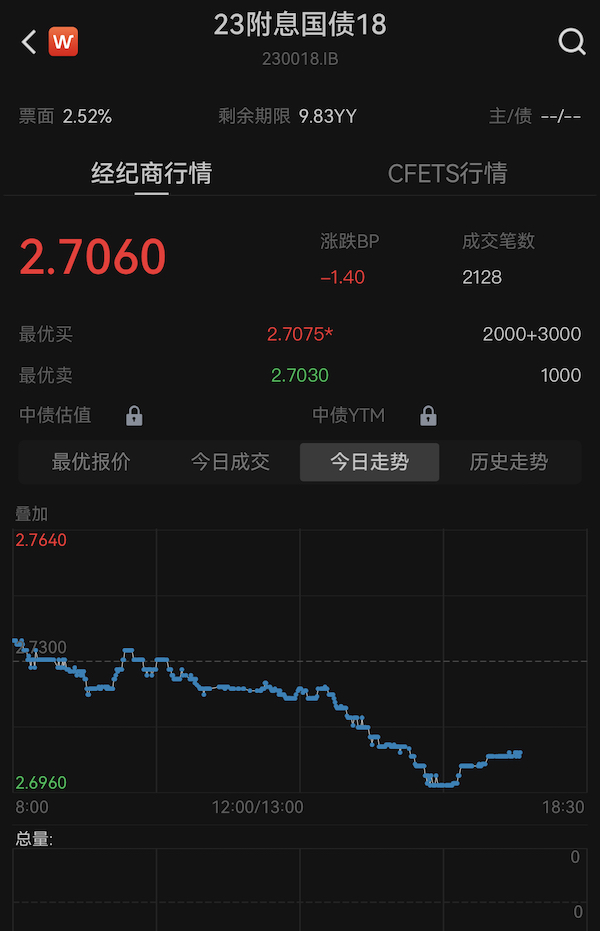Unlock the 中债YTM value

click(428, 415)
